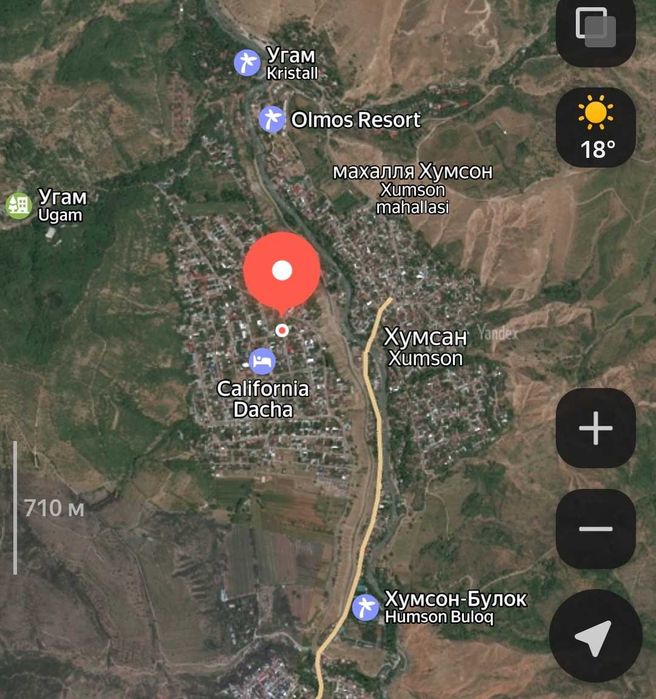Zoom out with the minus button
This screenshot has height=699, width=656.
[596, 529]
